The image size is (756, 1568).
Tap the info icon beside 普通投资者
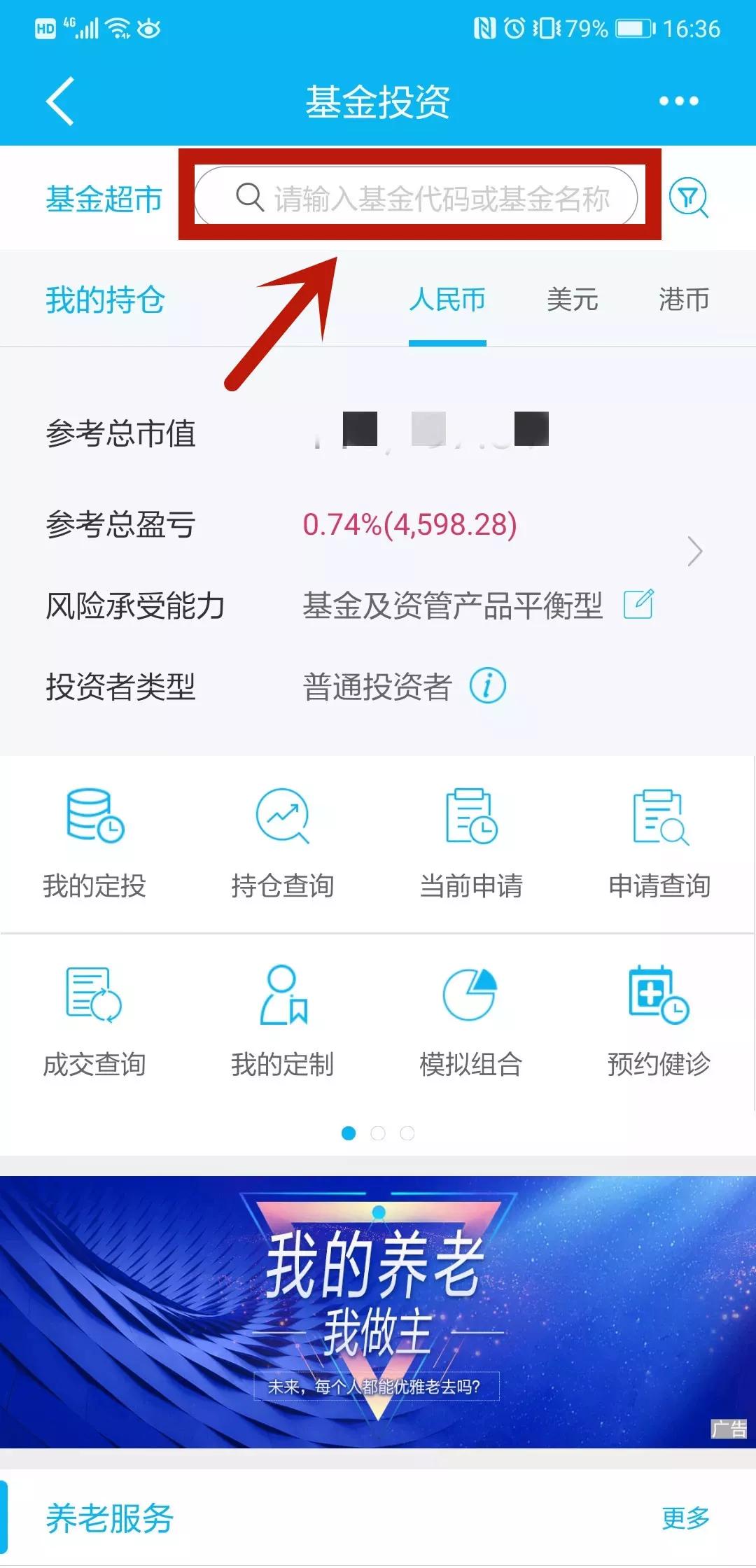(x=488, y=686)
